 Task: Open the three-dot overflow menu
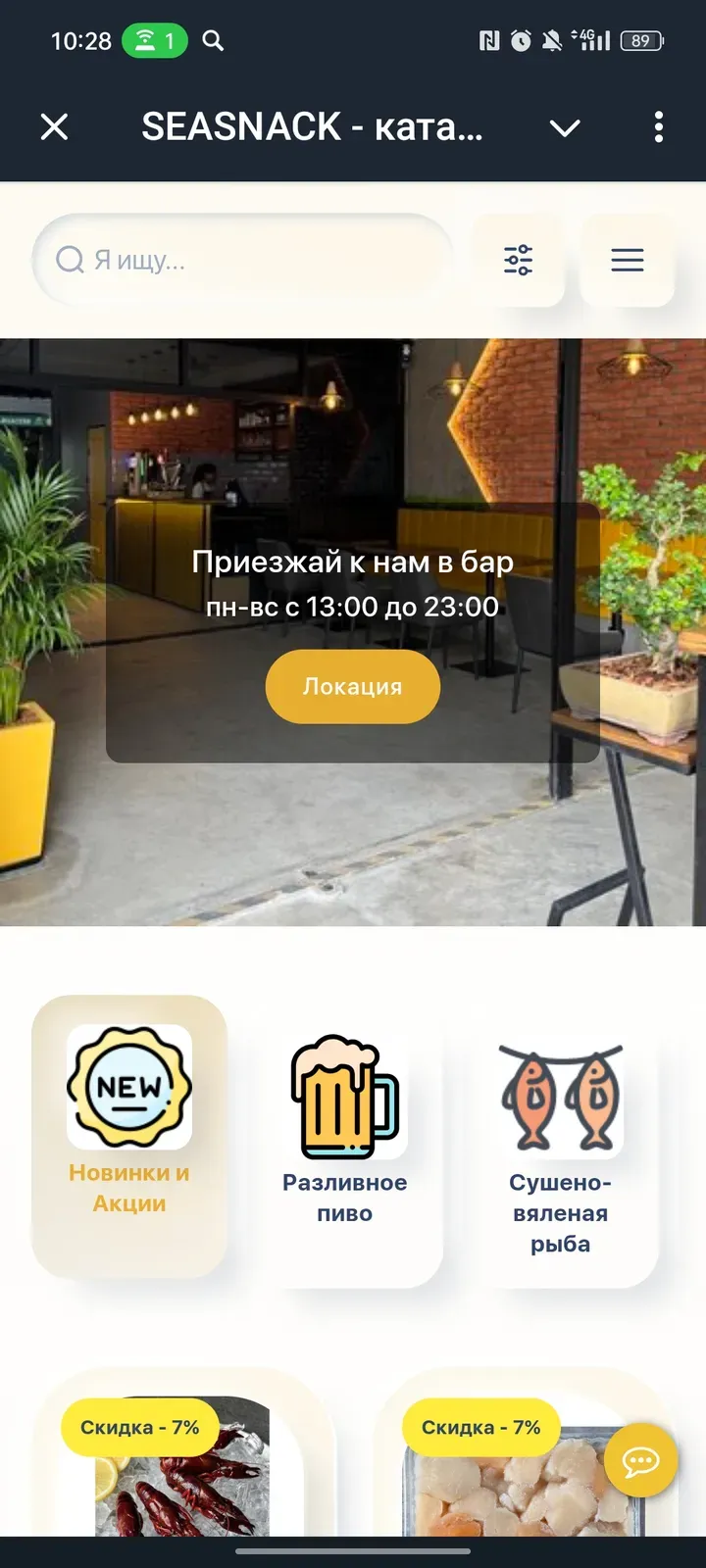coord(658,126)
